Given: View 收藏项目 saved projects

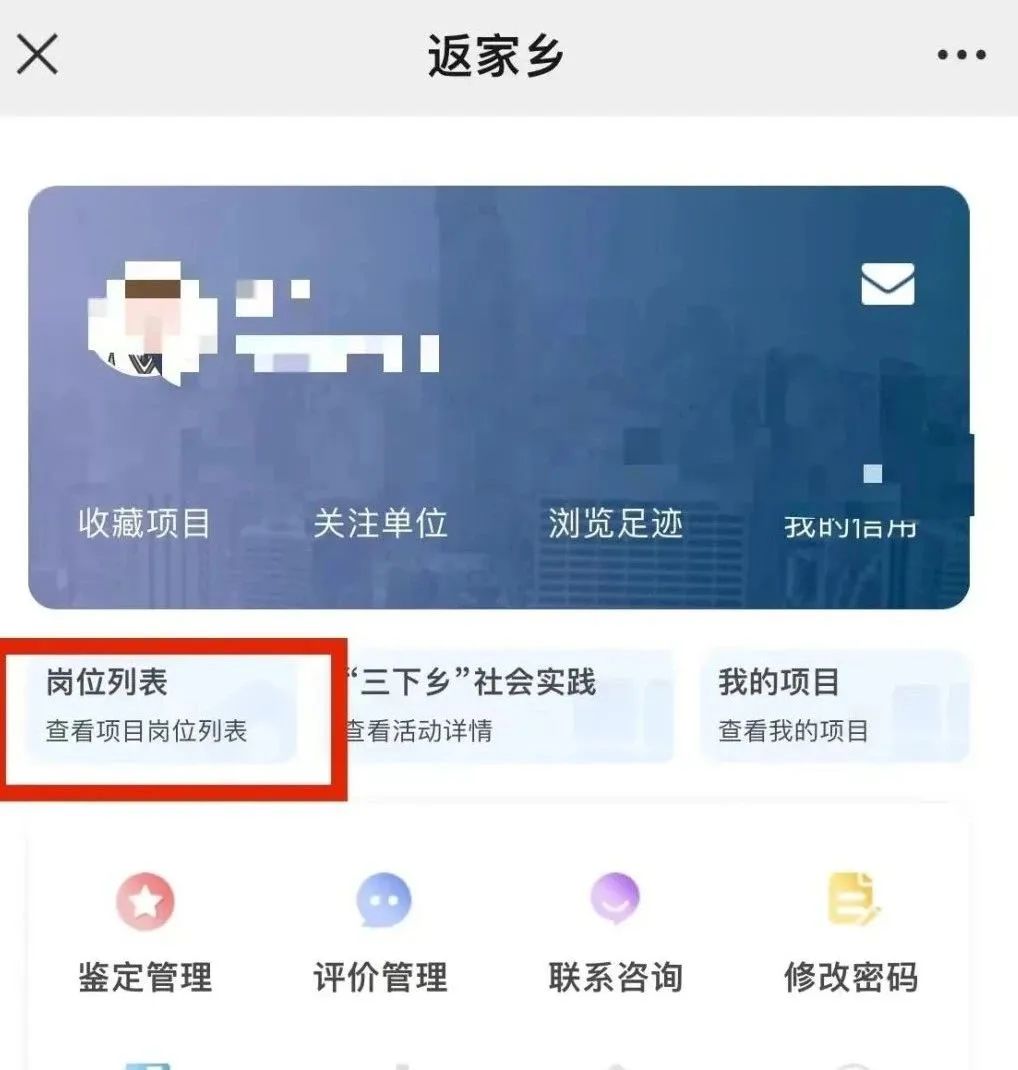Looking at the screenshot, I should click(x=145, y=523).
